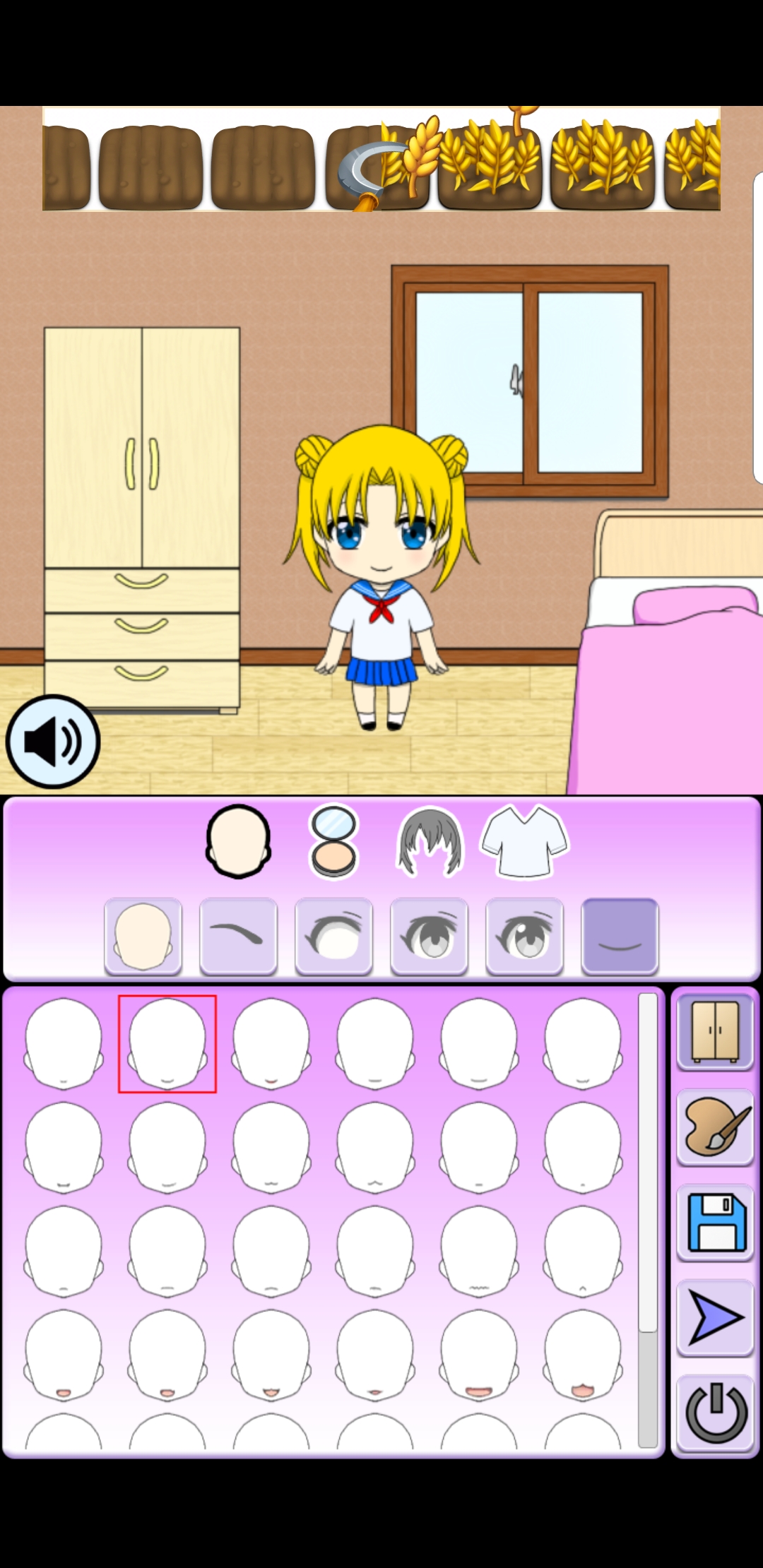Choose the eyebrow subcategory

pyautogui.click(x=239, y=937)
